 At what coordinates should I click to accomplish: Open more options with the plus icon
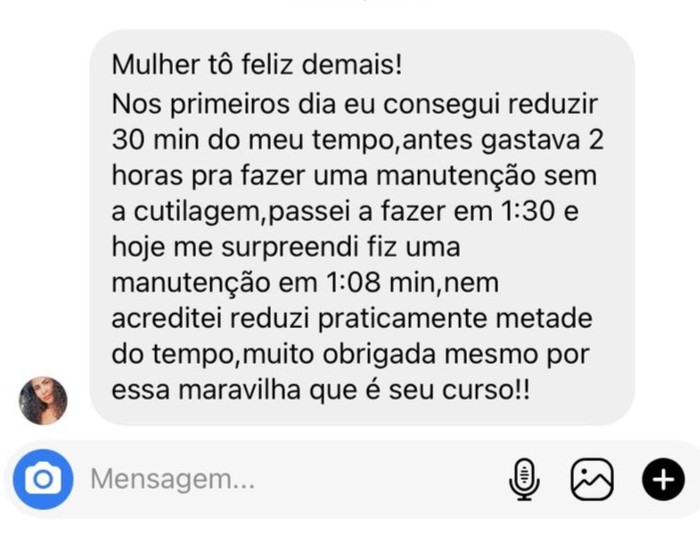(x=662, y=480)
